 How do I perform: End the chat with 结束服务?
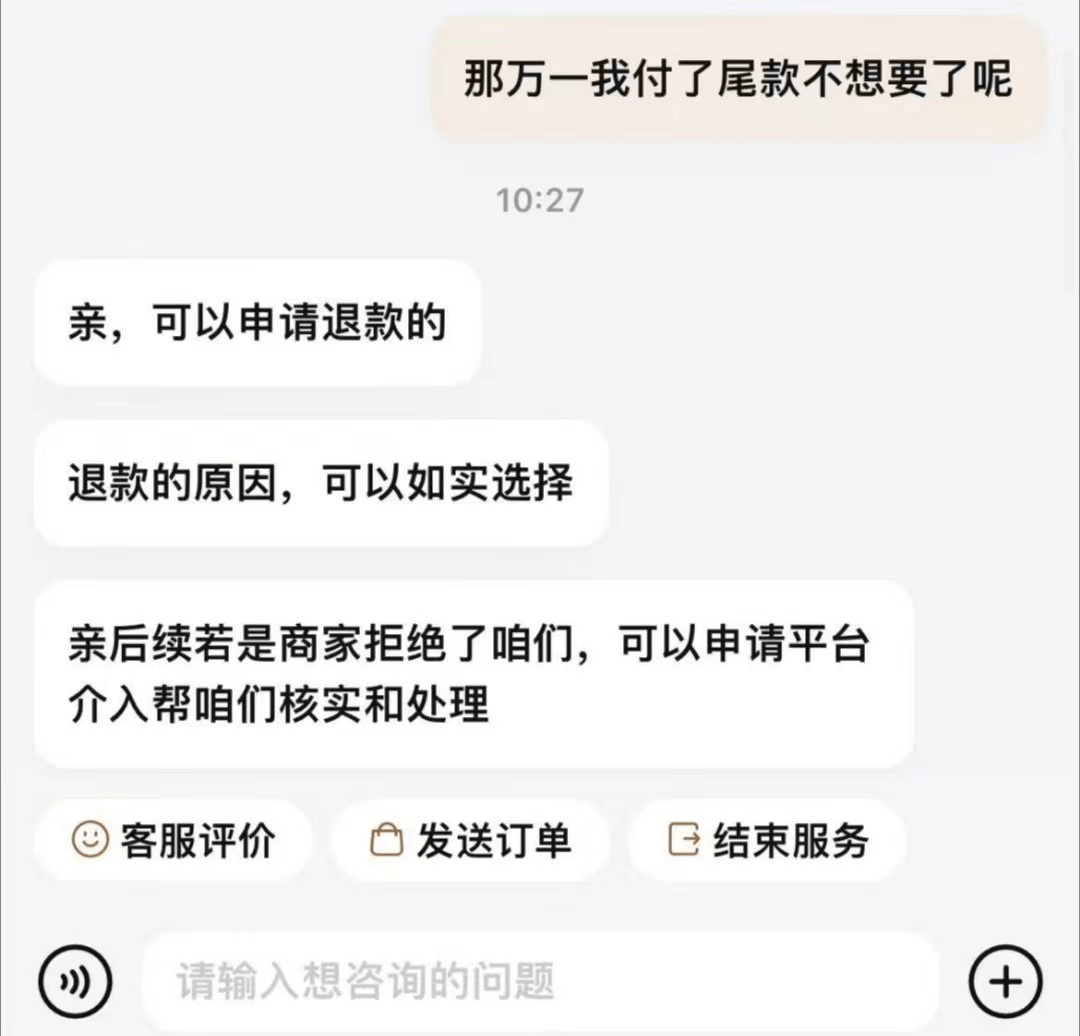click(x=767, y=841)
